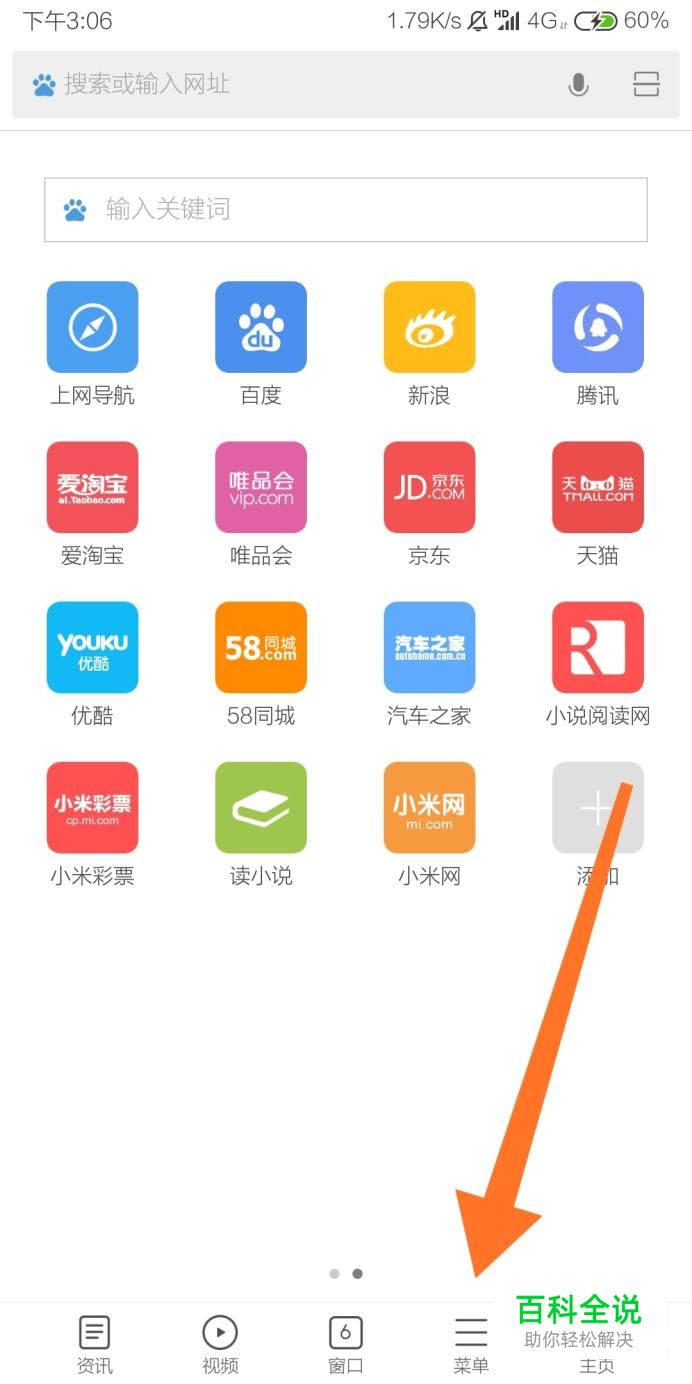Visit the 京东 shortcut
Image resolution: width=692 pixels, height=1384 pixels.
pyautogui.click(x=429, y=487)
